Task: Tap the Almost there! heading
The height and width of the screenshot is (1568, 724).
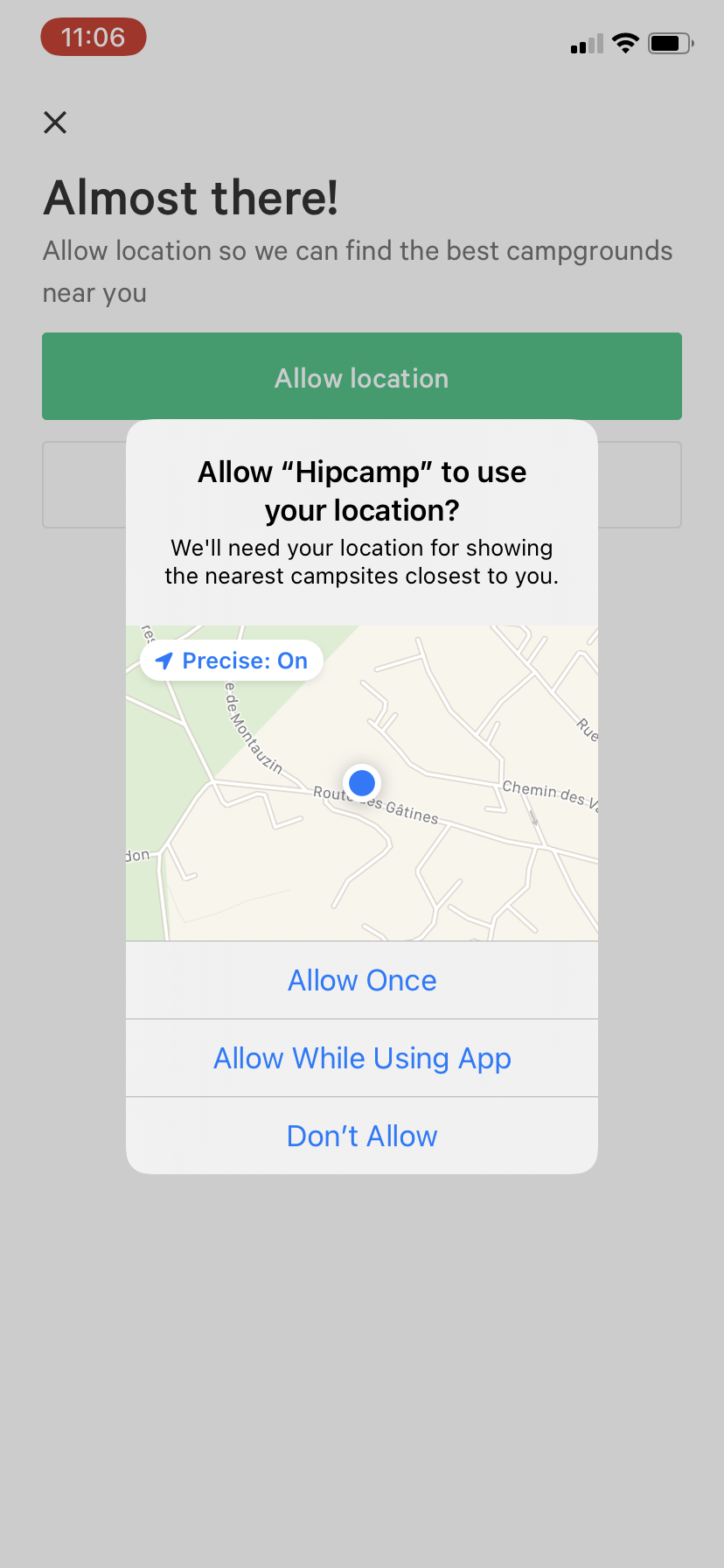Action: tap(190, 199)
